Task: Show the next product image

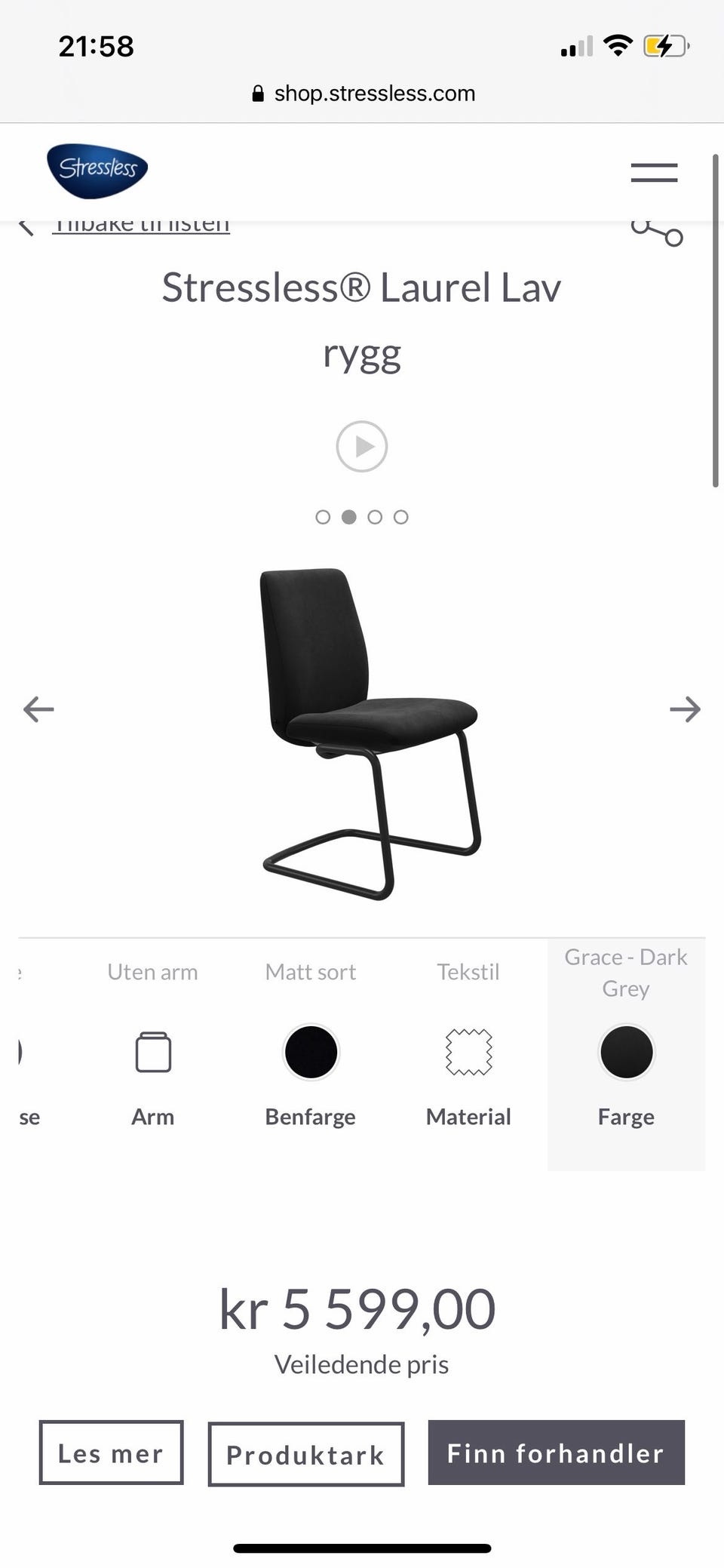Action: 685,709
